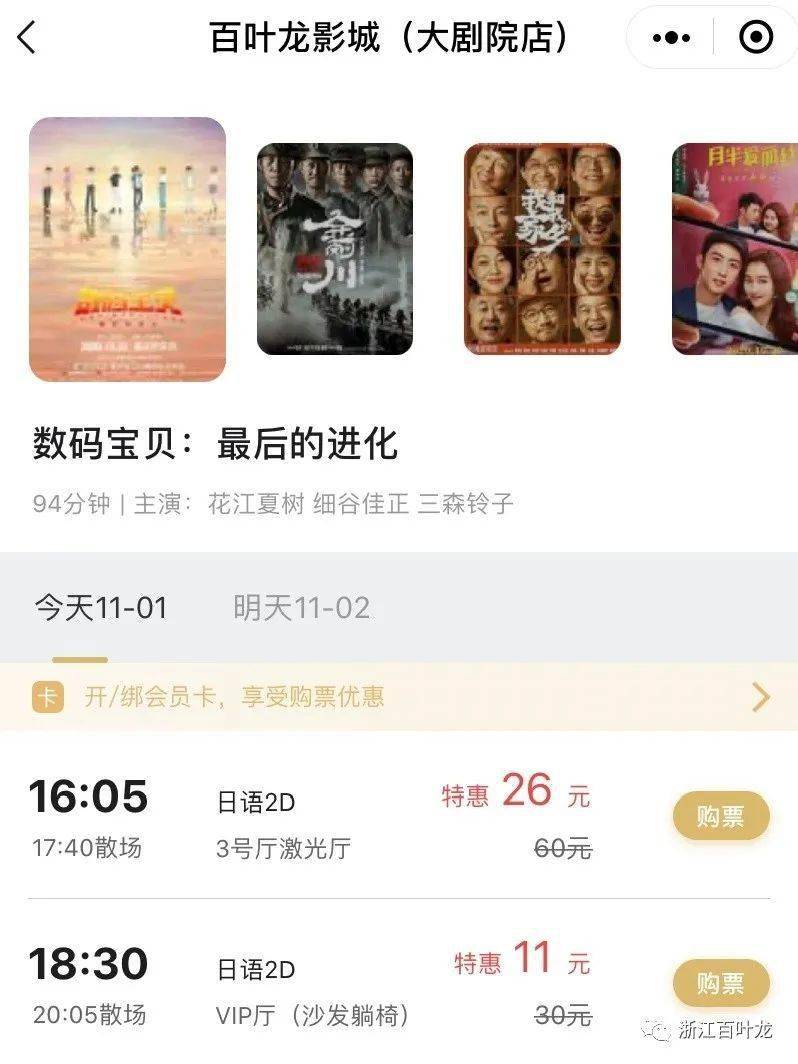The height and width of the screenshot is (1064, 798).
Task: Close the mini program with the circle icon
Action: click(x=755, y=38)
